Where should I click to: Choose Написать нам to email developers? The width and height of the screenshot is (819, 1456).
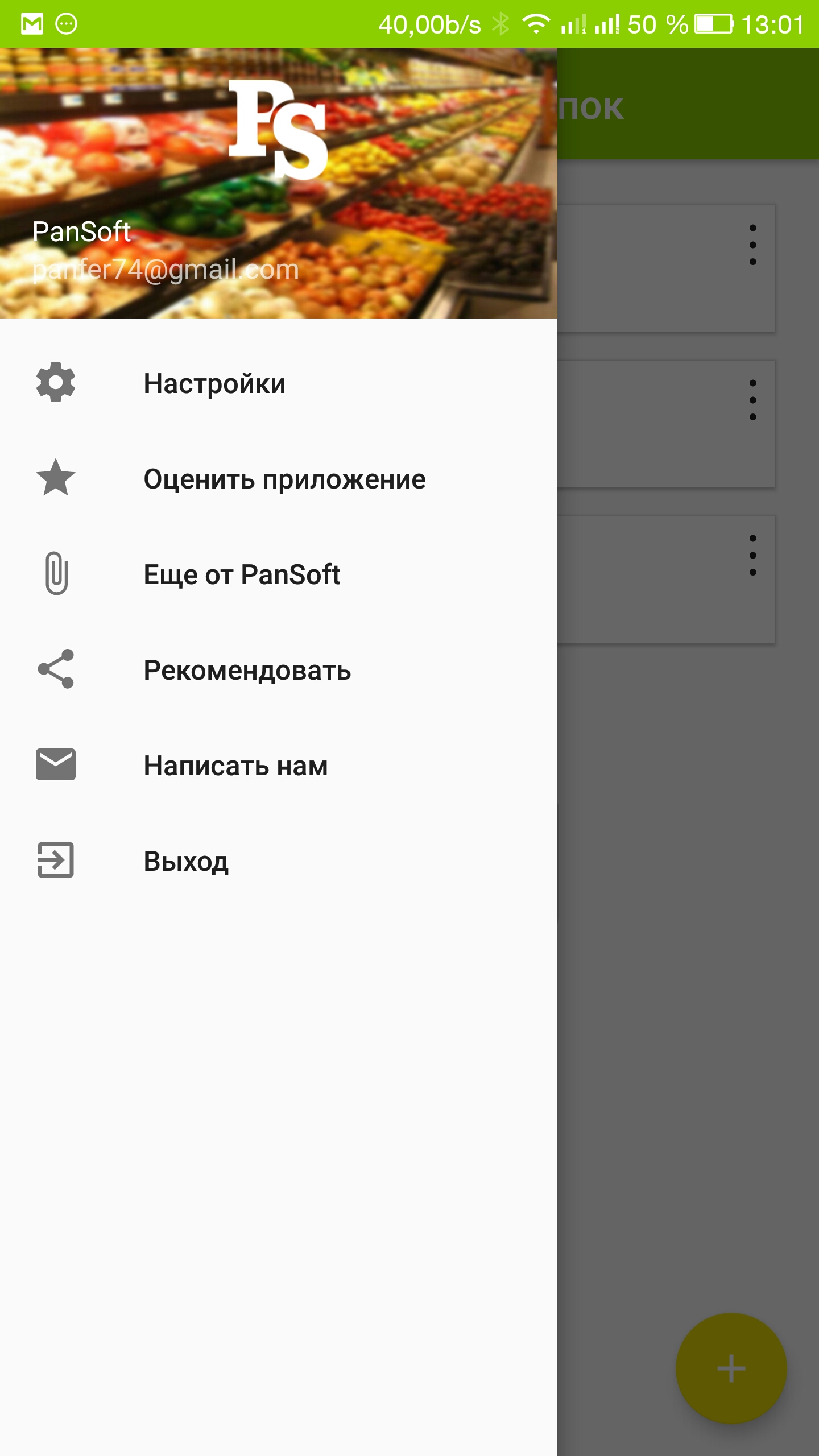(x=279, y=765)
